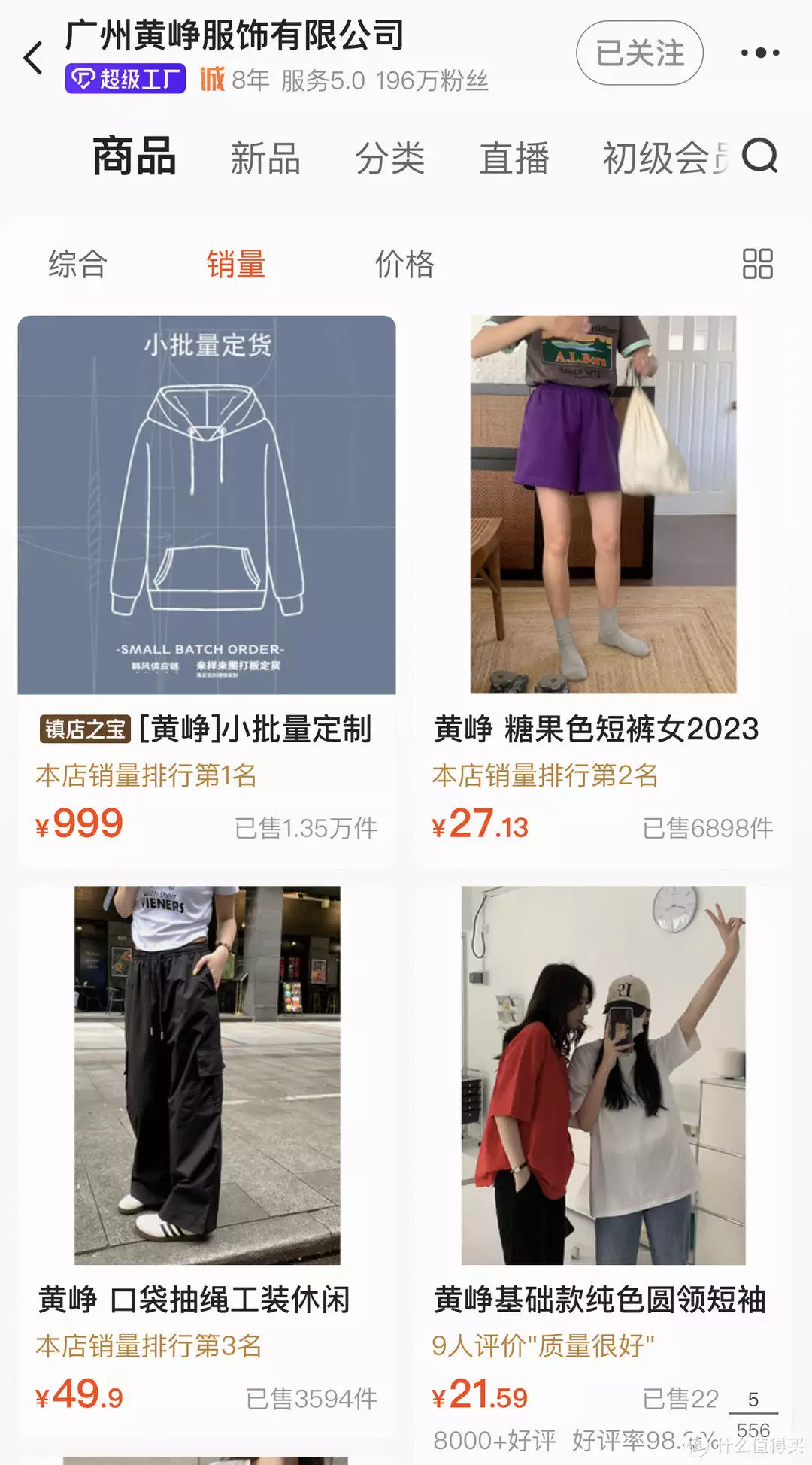Open the 初级会员 tab

663,159
